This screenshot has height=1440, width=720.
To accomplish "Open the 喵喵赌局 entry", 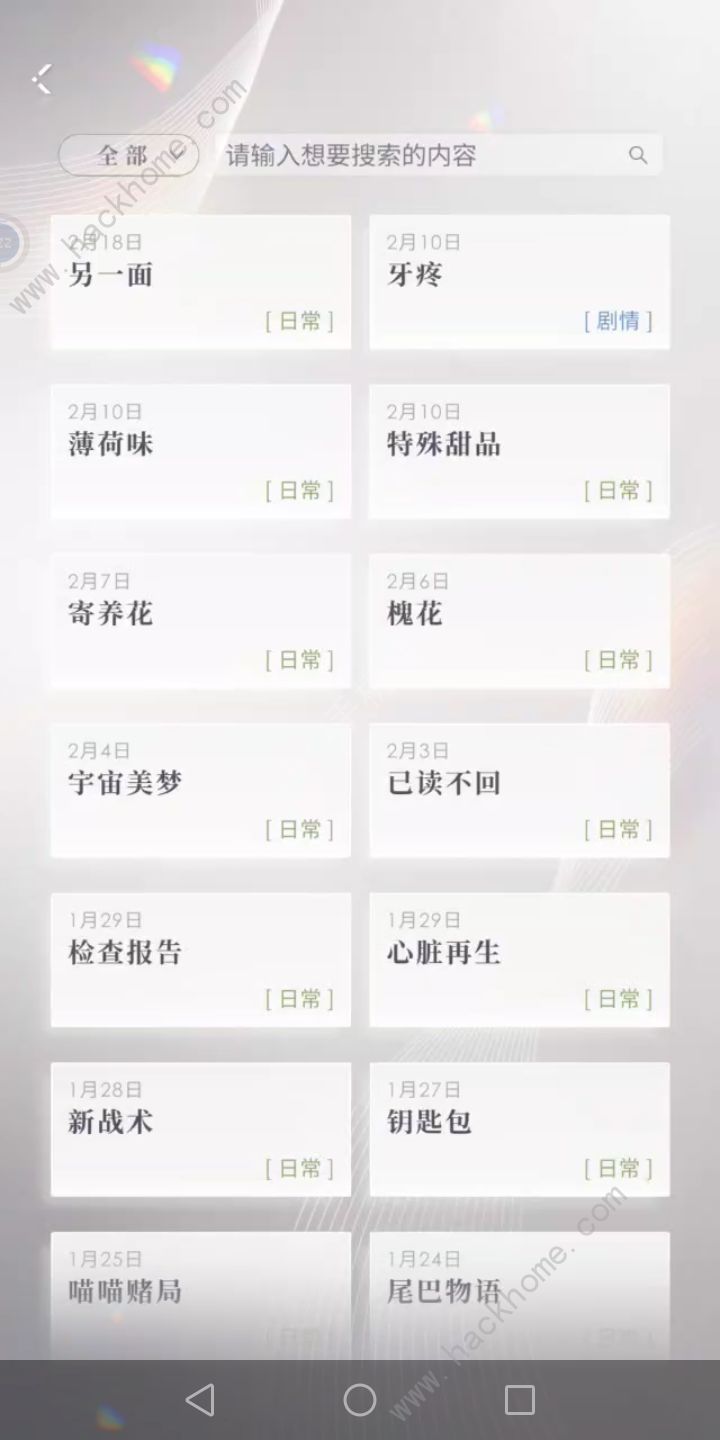I will 200,1290.
